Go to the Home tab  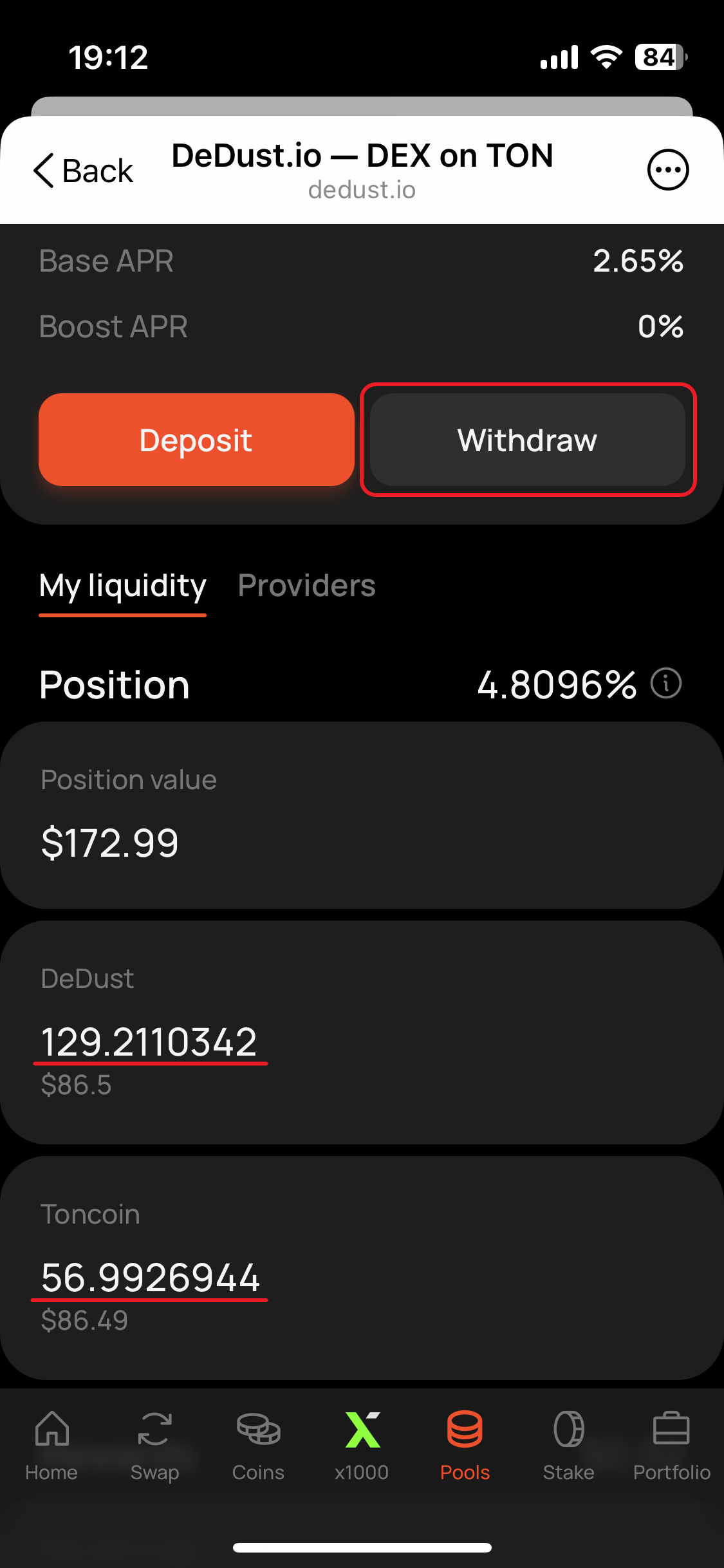[x=51, y=1445]
